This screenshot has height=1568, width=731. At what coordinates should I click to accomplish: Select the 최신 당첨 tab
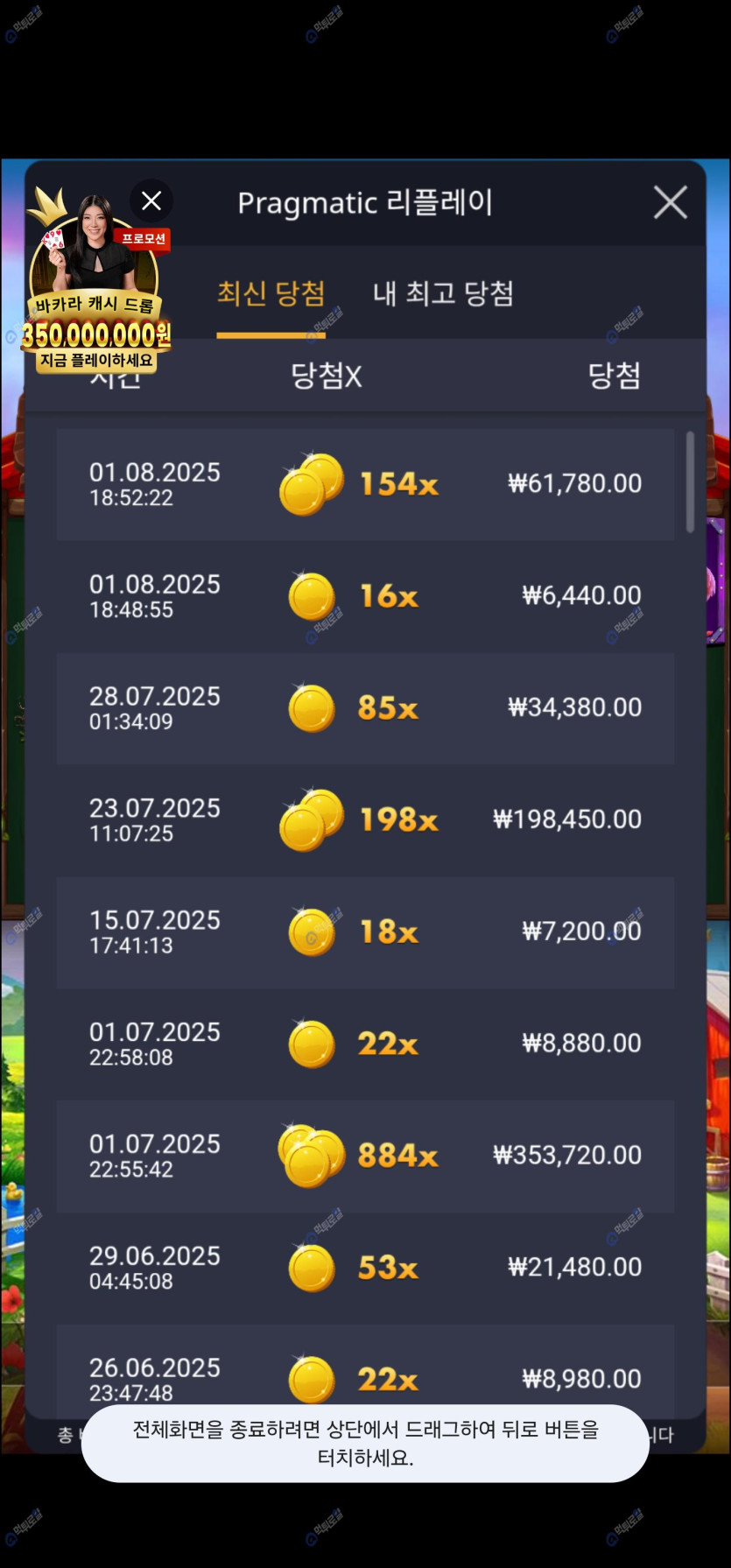coord(271,293)
